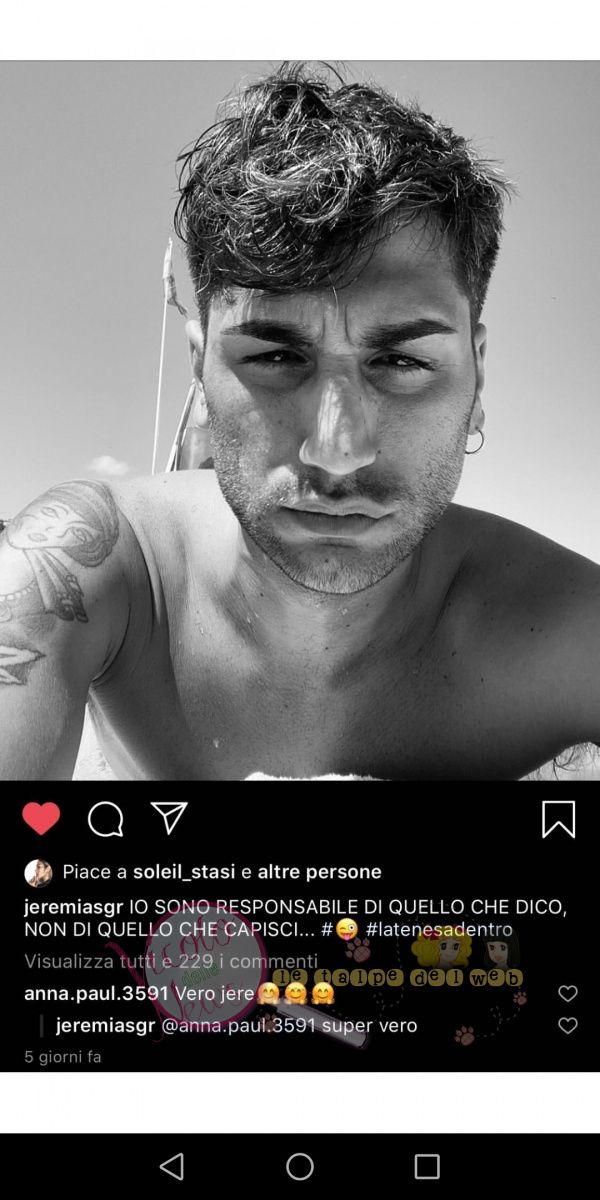Screen dimensions: 600x1200
Task: Open the #latenesadentro hashtag
Action: (x=439, y=929)
